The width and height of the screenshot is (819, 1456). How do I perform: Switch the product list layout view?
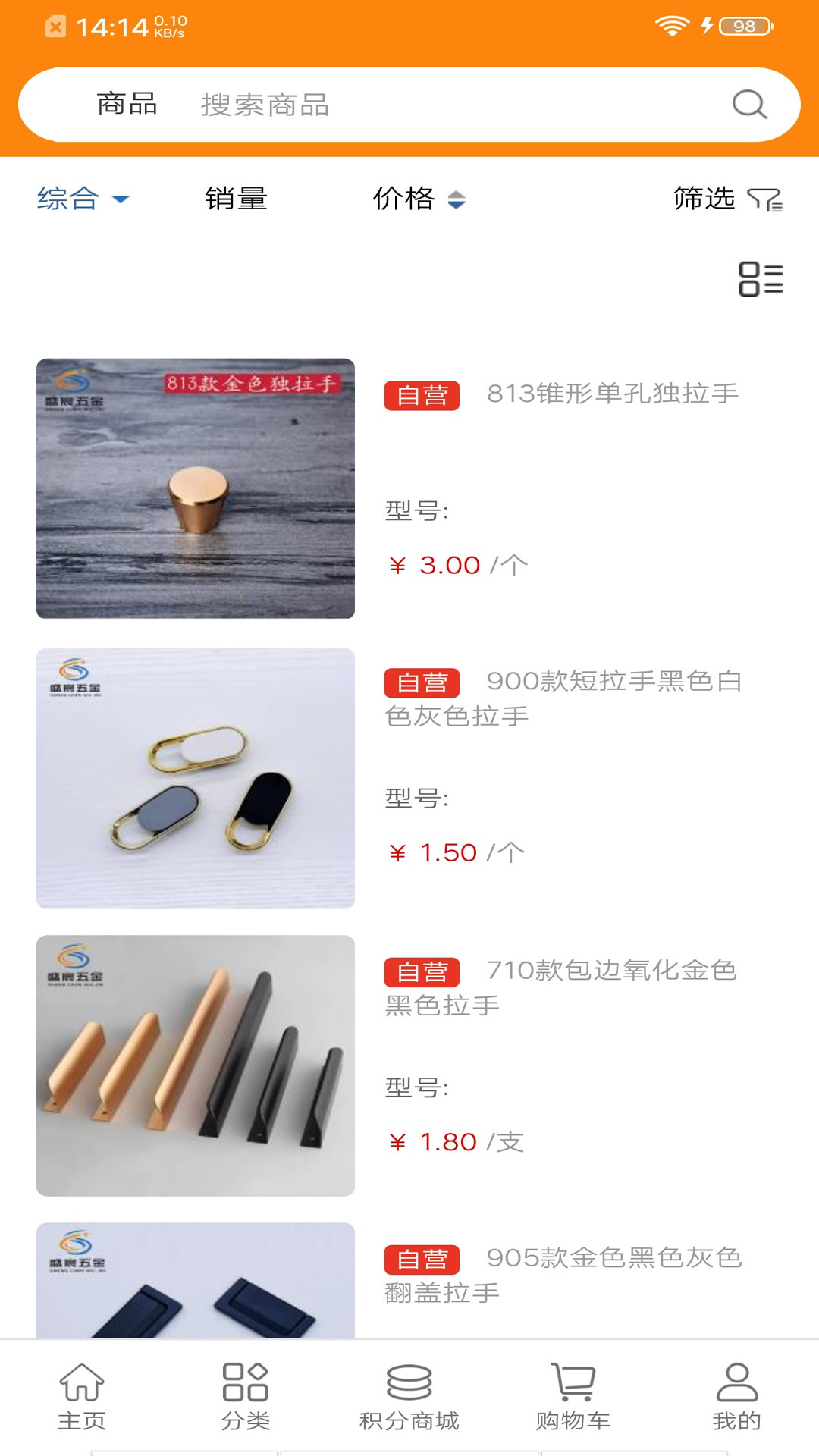761,279
